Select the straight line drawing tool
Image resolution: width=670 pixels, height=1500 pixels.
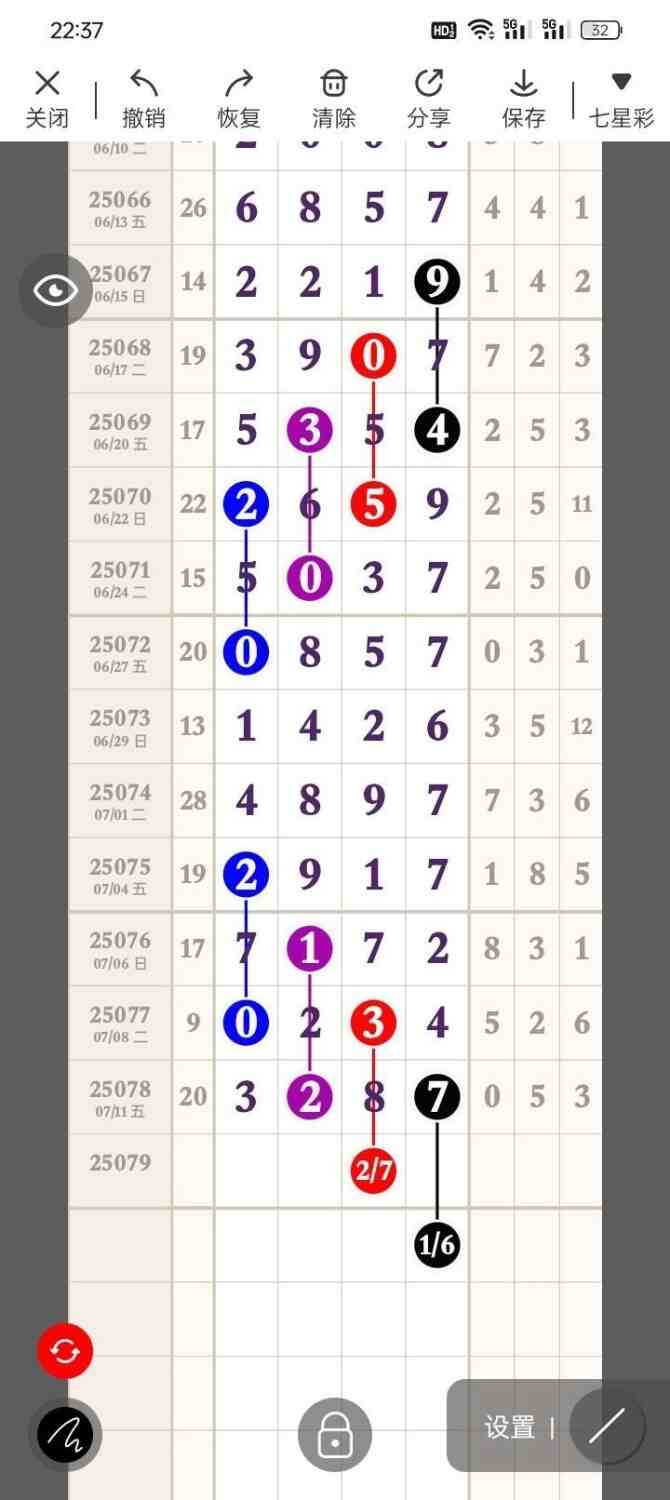[606, 1427]
